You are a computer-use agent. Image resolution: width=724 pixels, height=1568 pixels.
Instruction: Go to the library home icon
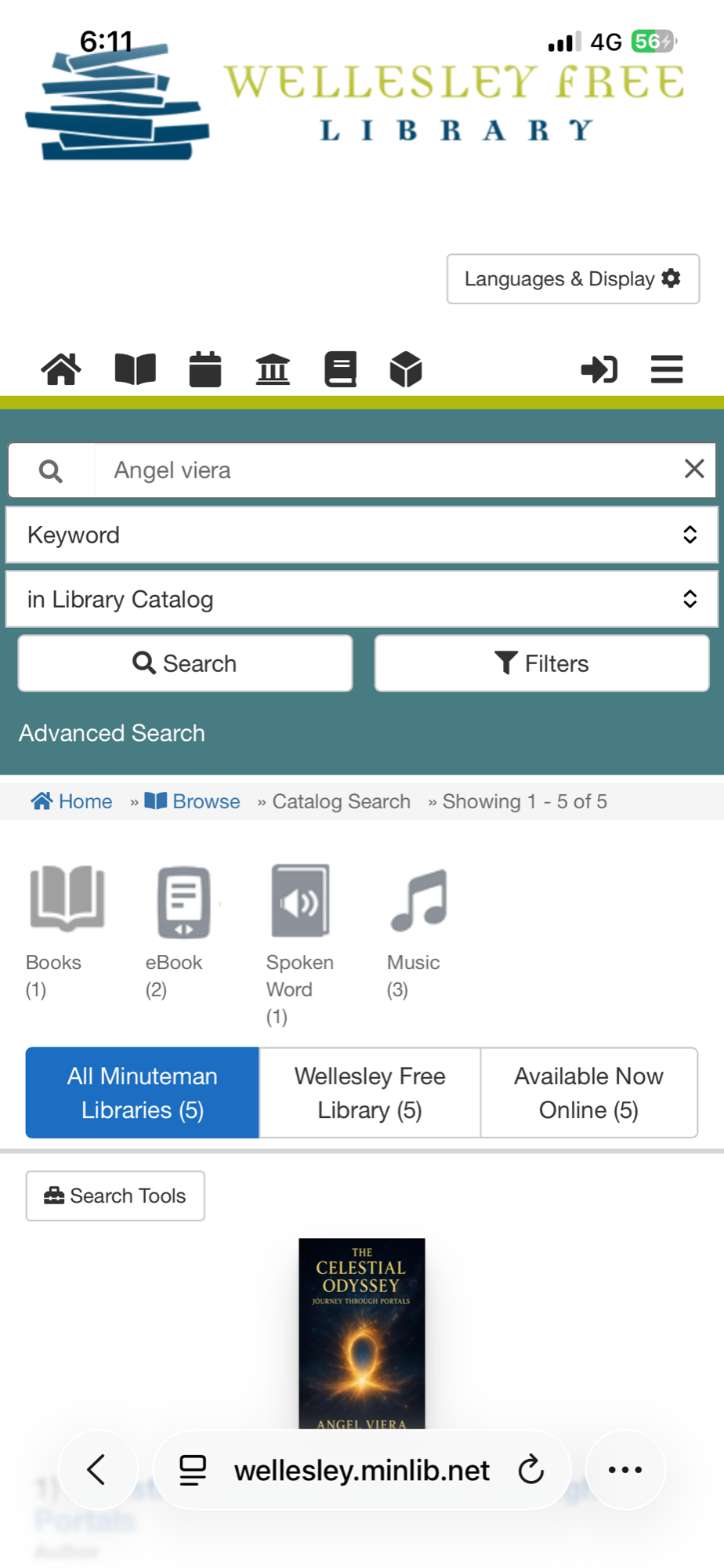[61, 369]
